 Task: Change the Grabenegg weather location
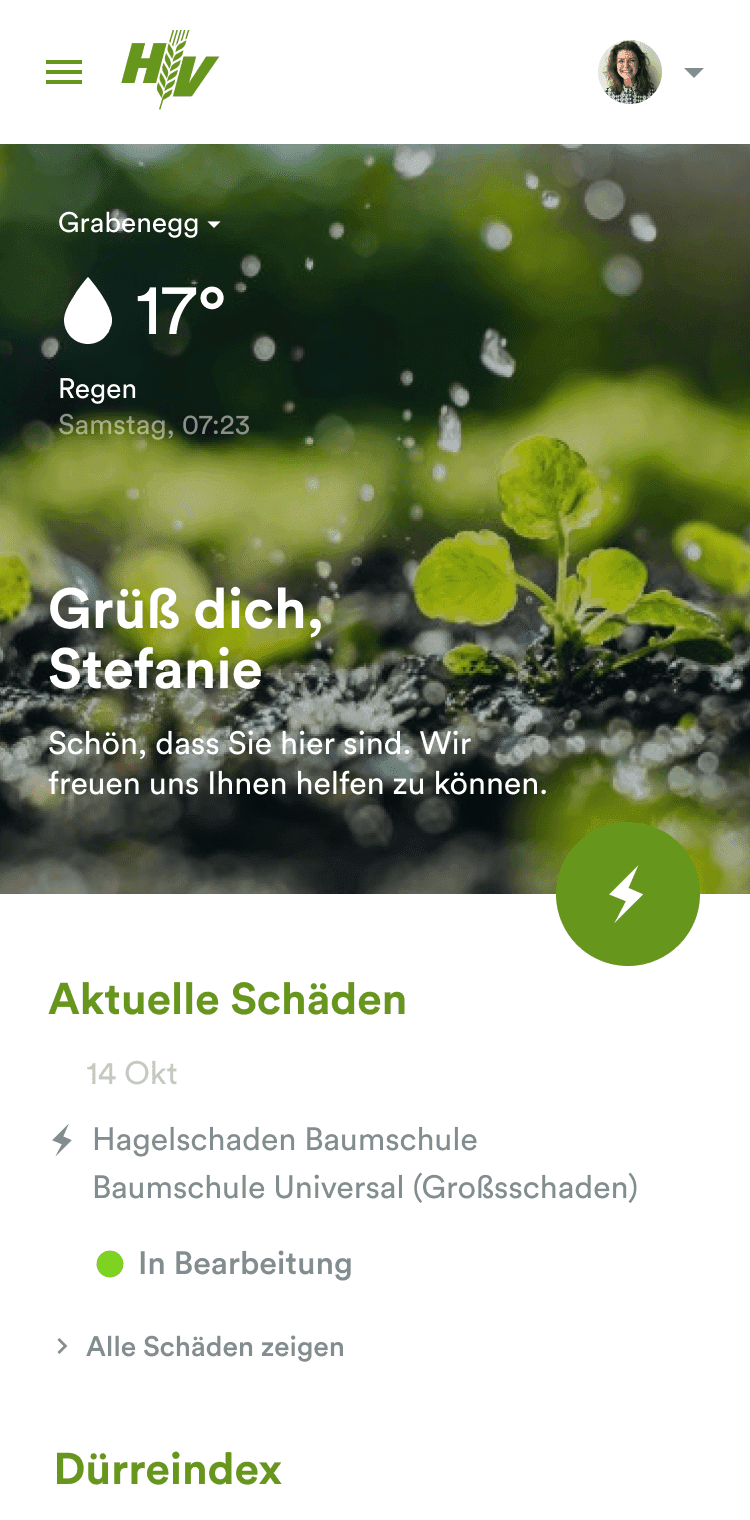(139, 224)
